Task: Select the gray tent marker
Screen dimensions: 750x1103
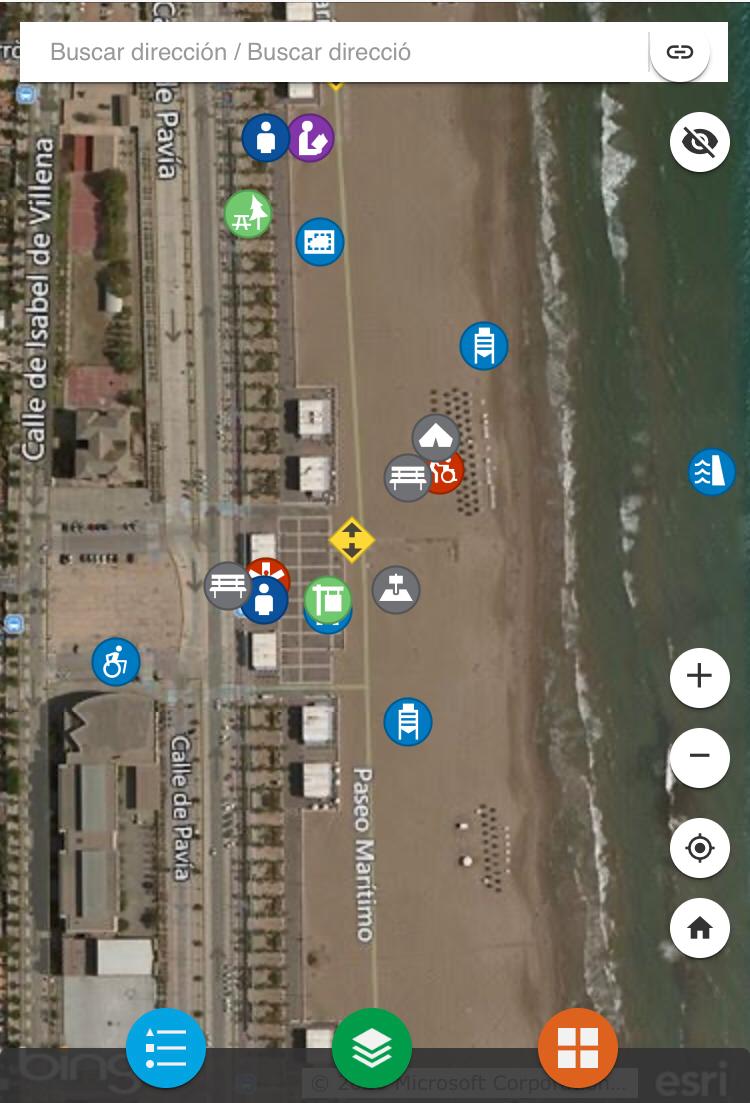Action: click(436, 436)
